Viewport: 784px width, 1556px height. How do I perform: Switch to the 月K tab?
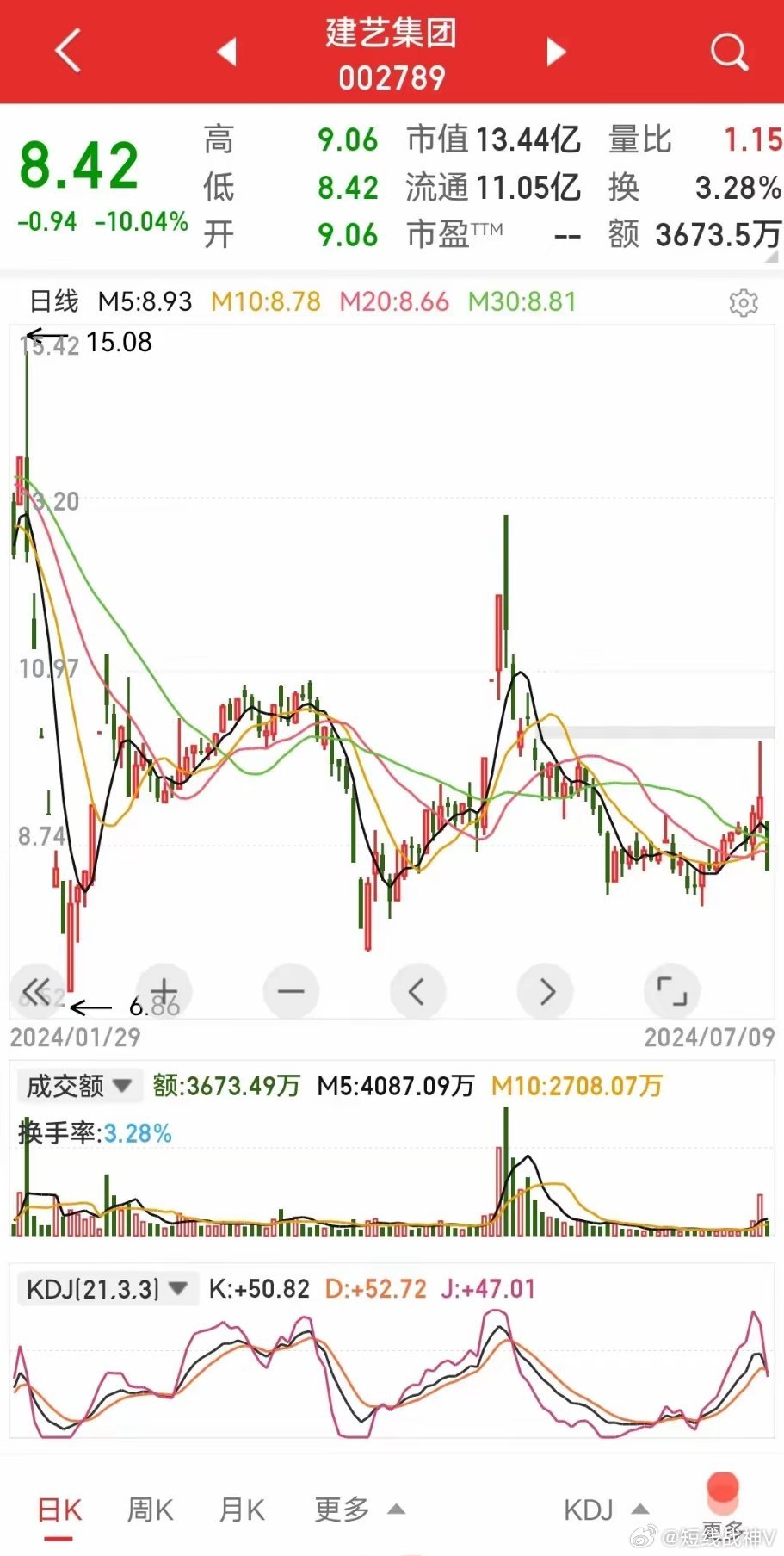(x=242, y=1510)
